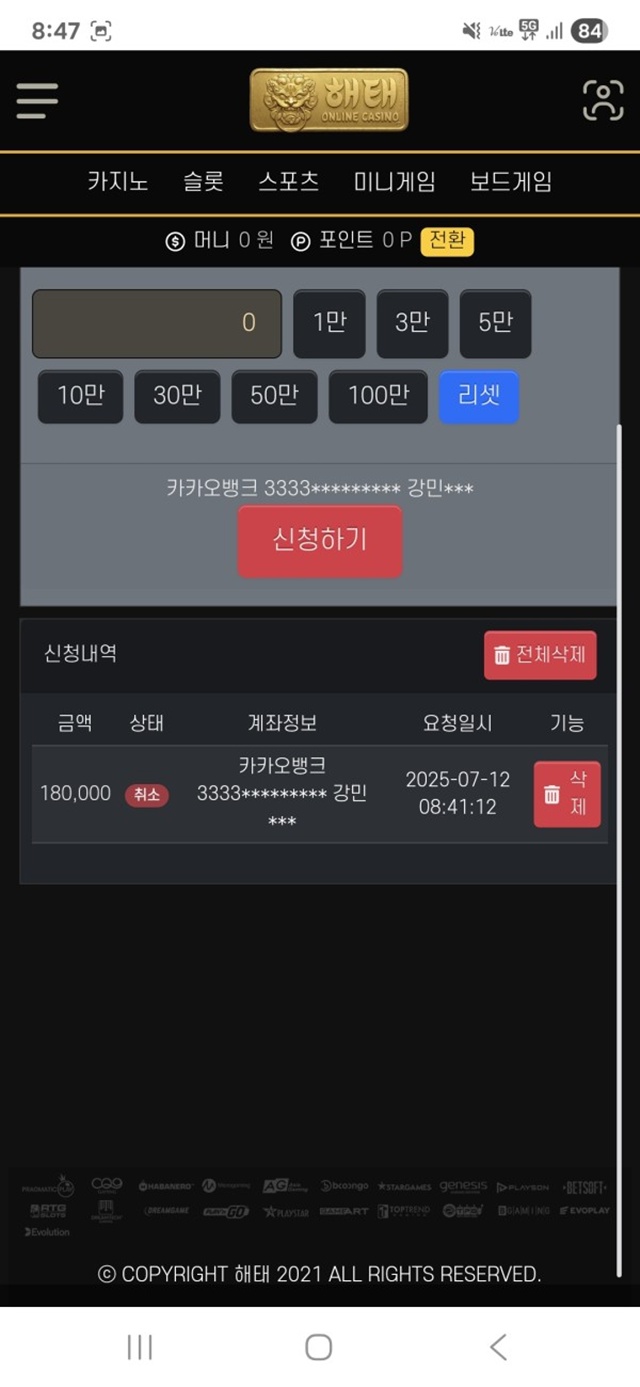640x1387 pixels.
Task: Switch to the 슬롯 tab
Action: click(203, 182)
